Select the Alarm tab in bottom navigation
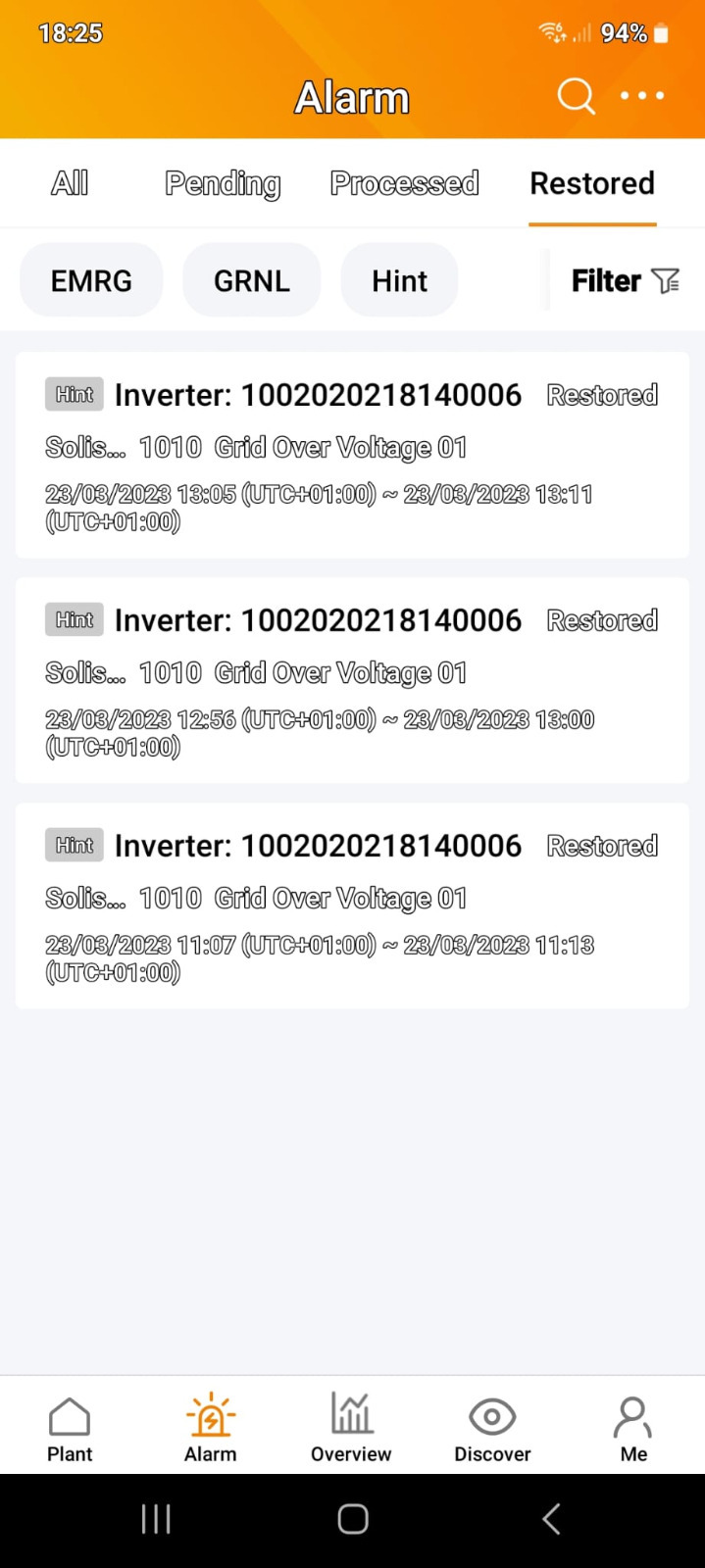 [211, 1429]
